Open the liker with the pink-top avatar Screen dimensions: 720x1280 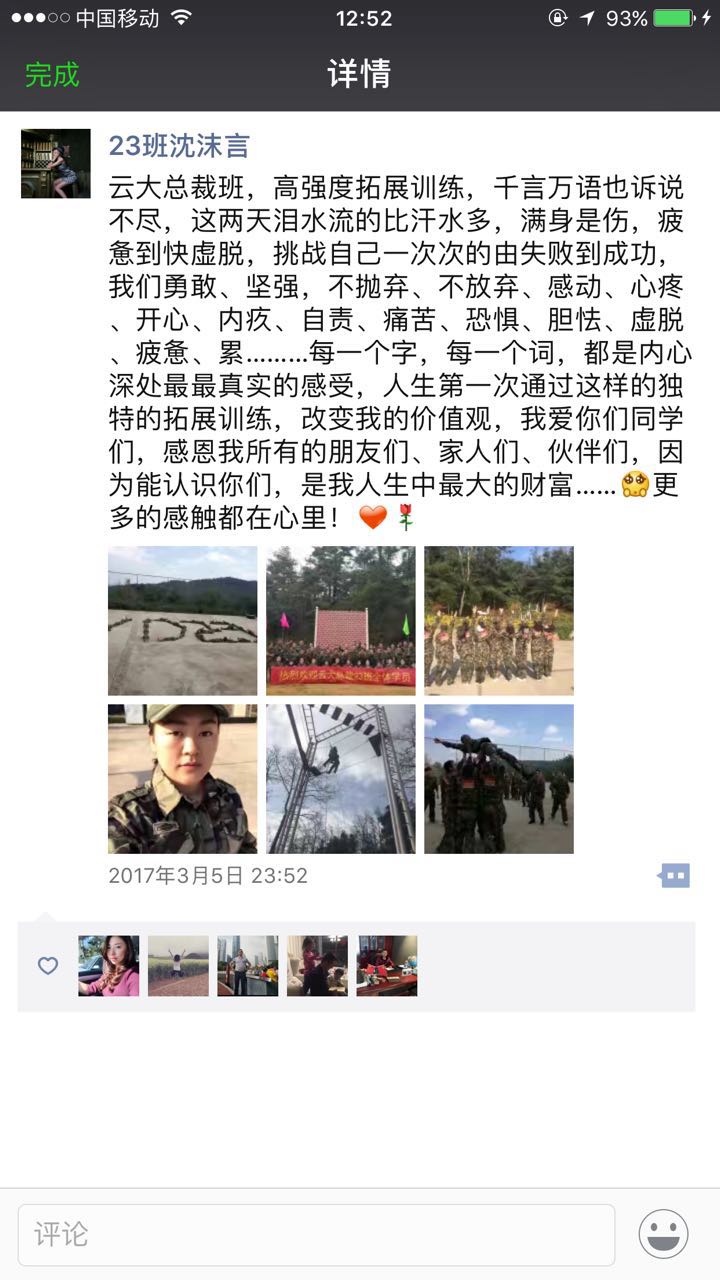109,966
